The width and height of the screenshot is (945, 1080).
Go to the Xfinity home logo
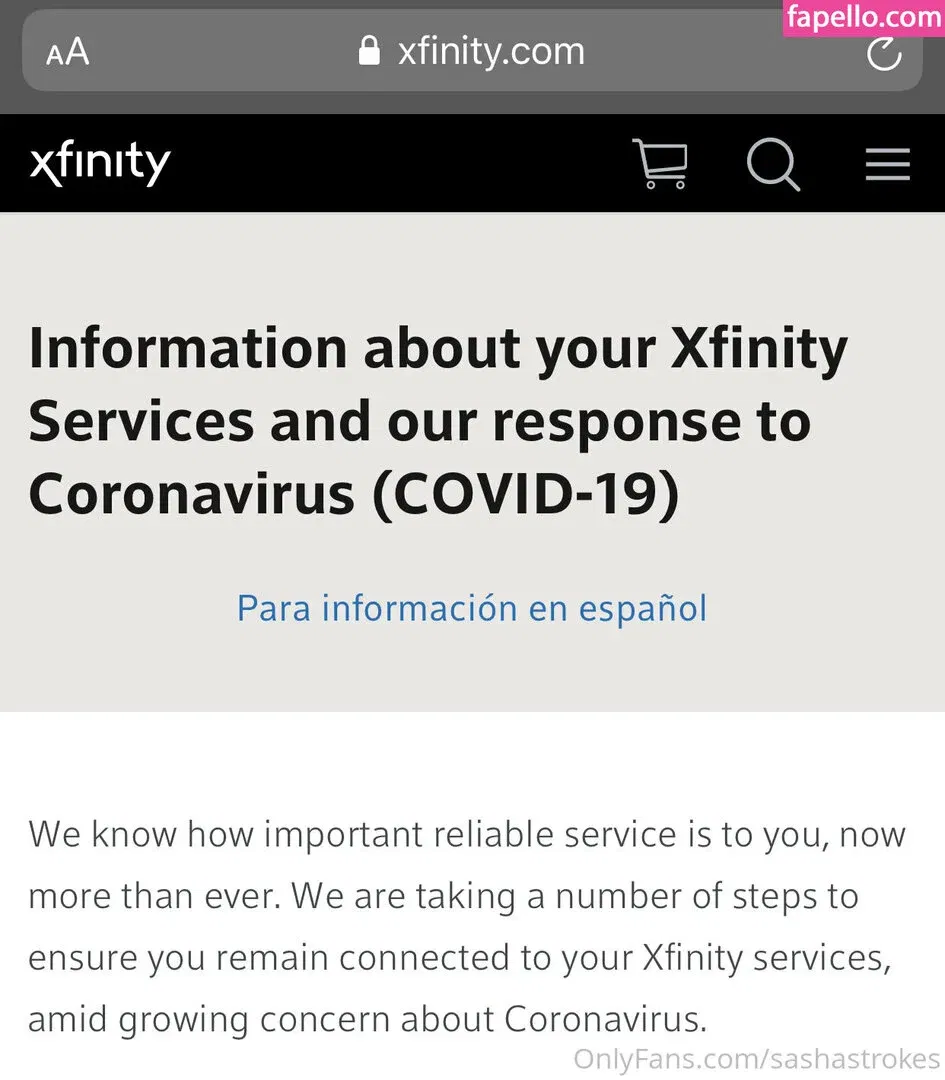pyautogui.click(x=100, y=163)
